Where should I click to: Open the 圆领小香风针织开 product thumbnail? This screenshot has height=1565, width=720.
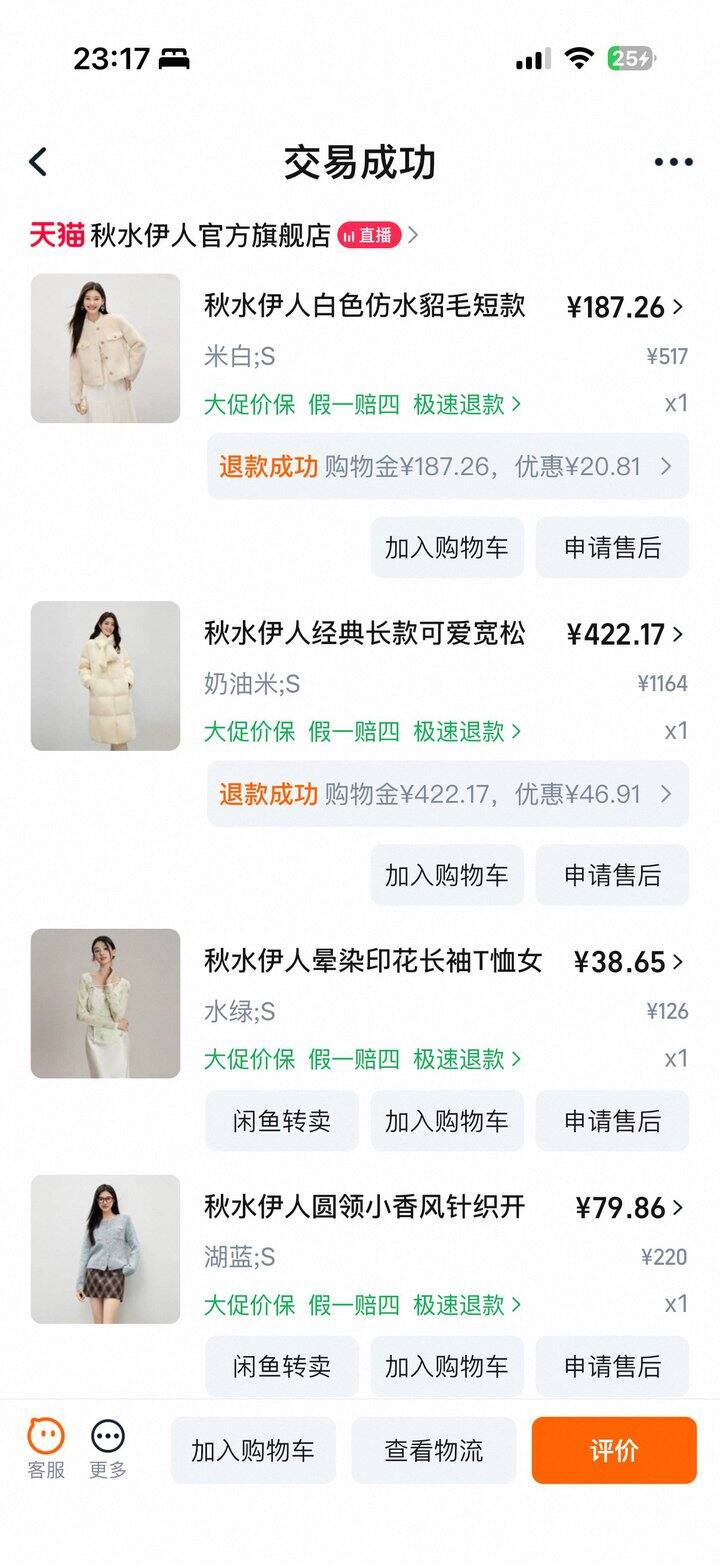pos(105,1249)
